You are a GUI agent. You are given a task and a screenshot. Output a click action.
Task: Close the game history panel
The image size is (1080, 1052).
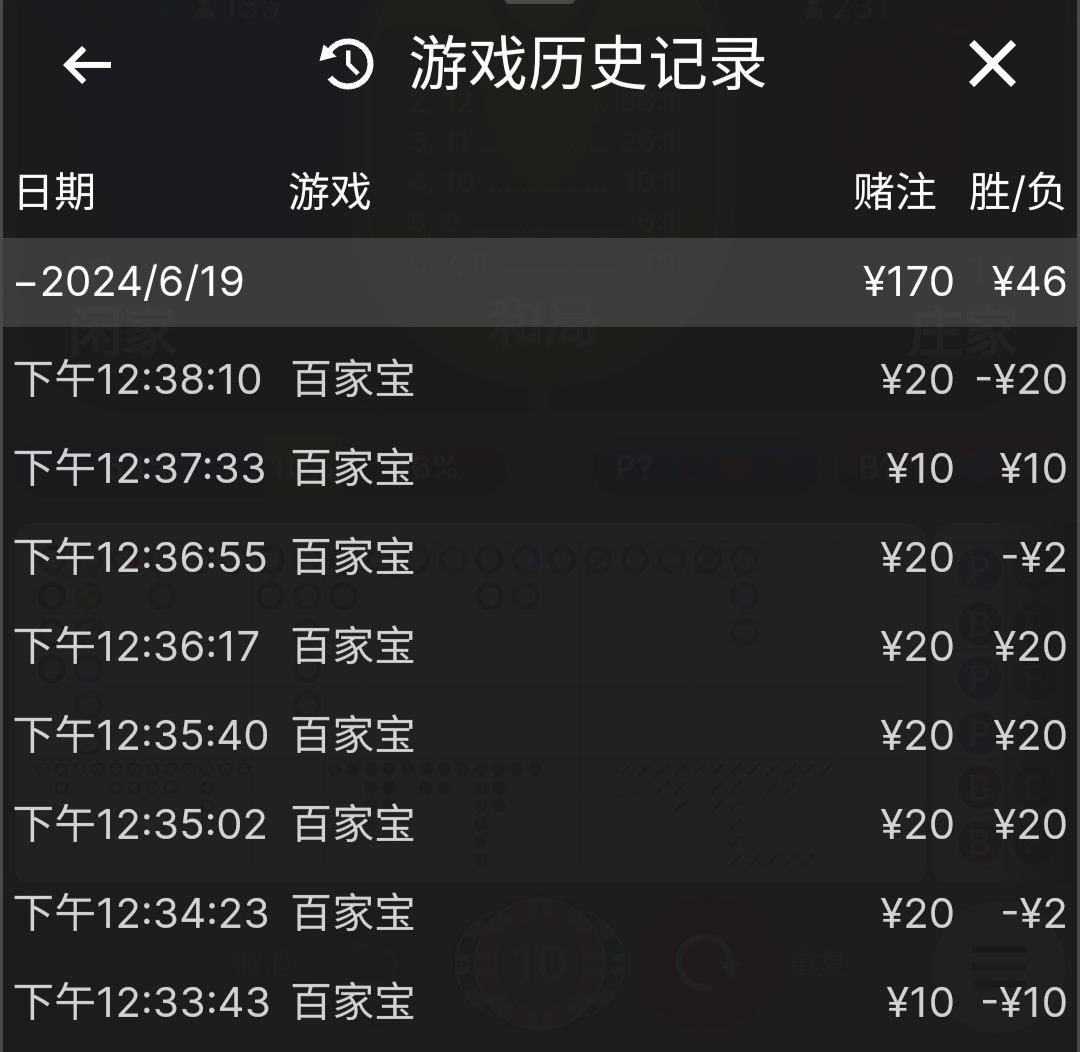pos(992,66)
